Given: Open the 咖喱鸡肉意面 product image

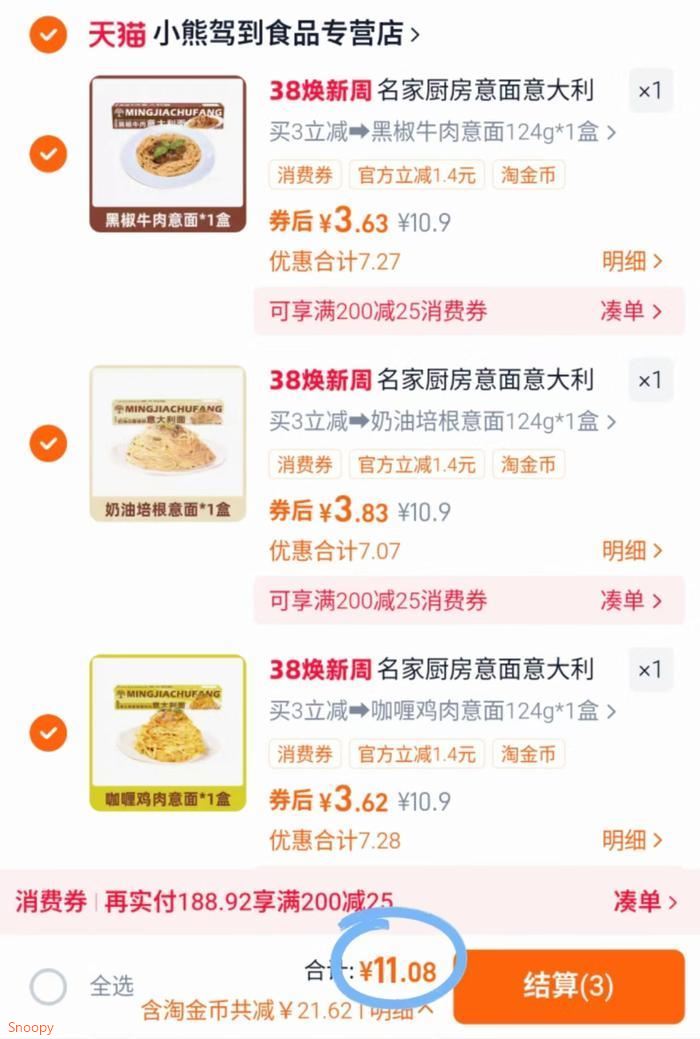Looking at the screenshot, I should point(168,733).
